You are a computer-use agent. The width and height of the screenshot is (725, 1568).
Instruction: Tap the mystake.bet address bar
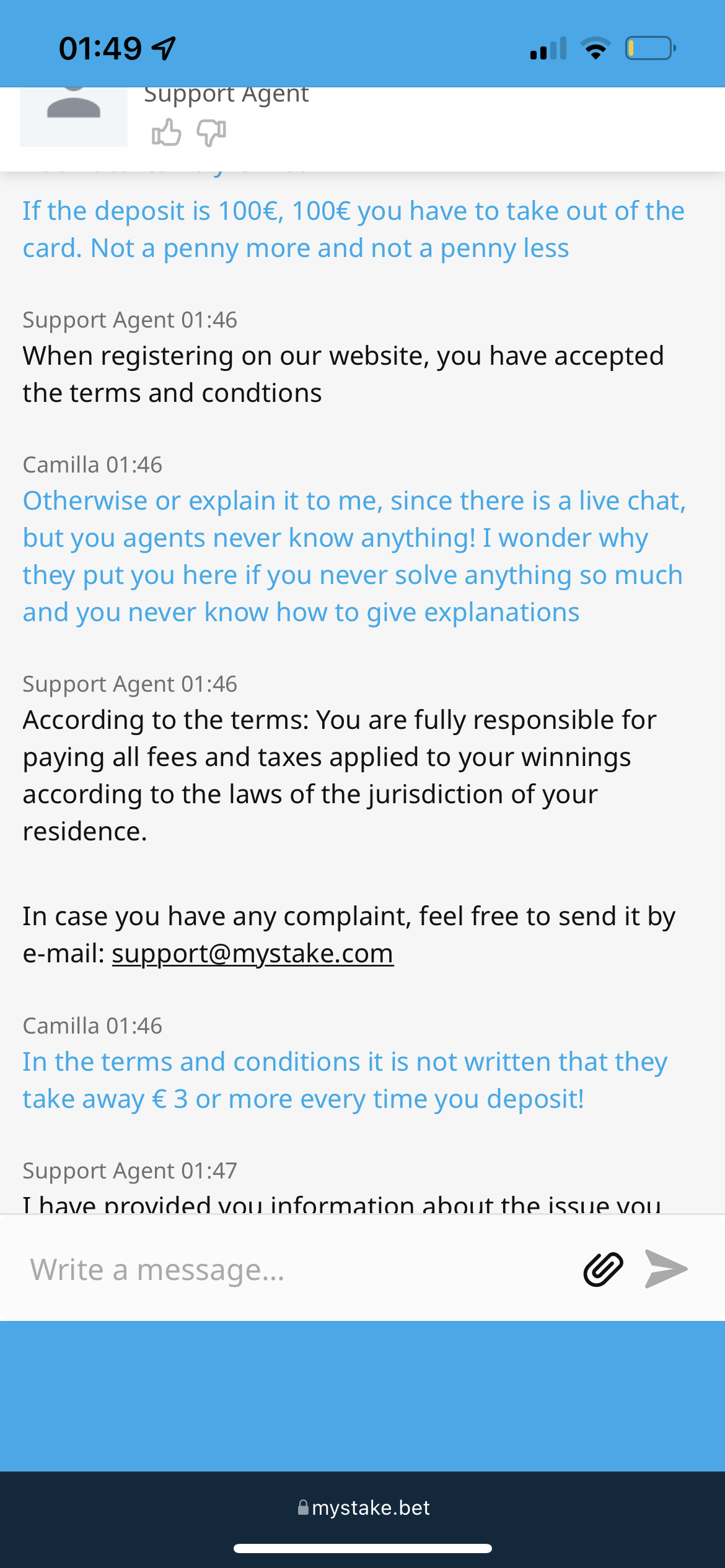click(364, 1507)
